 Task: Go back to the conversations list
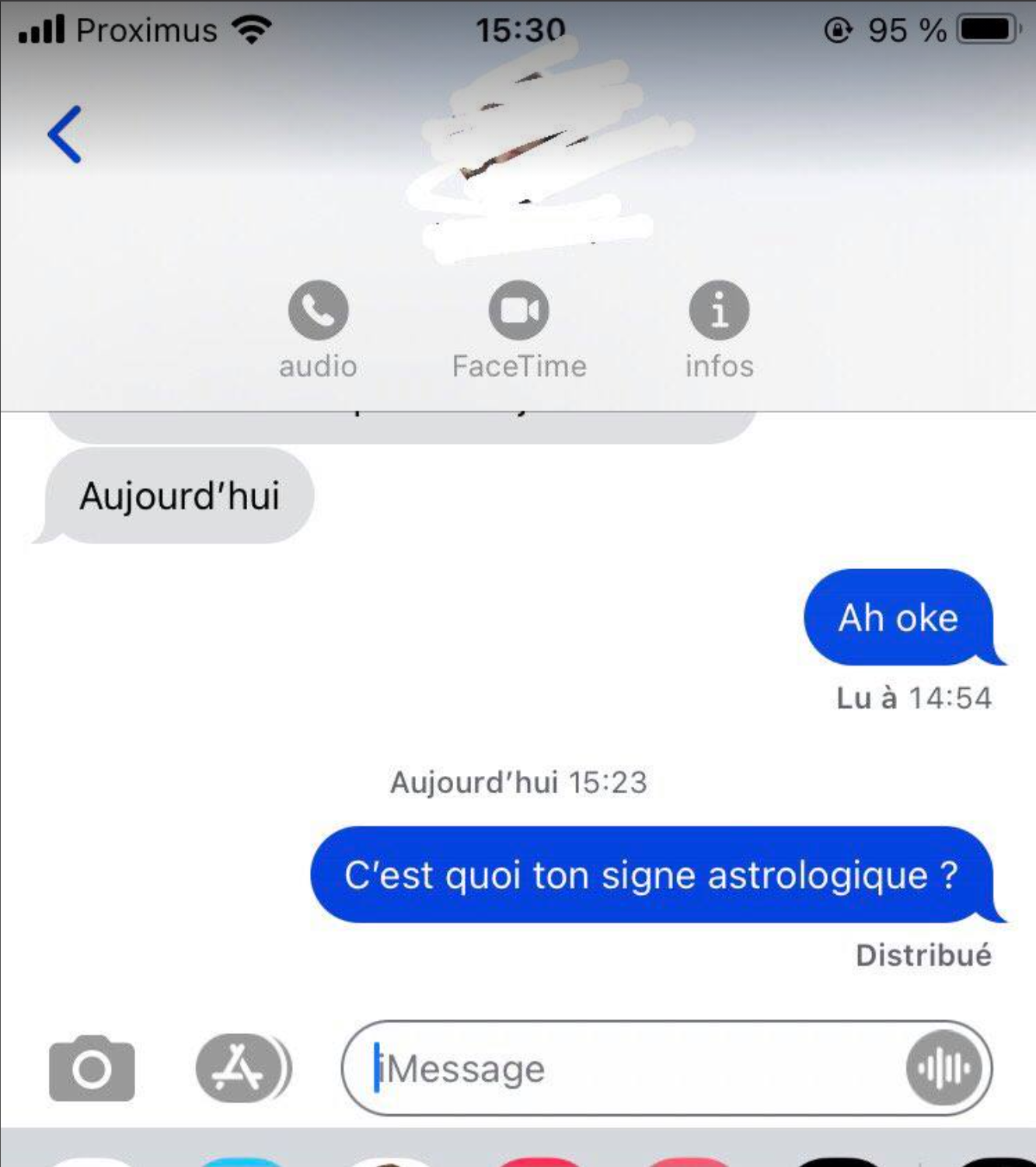(65, 135)
